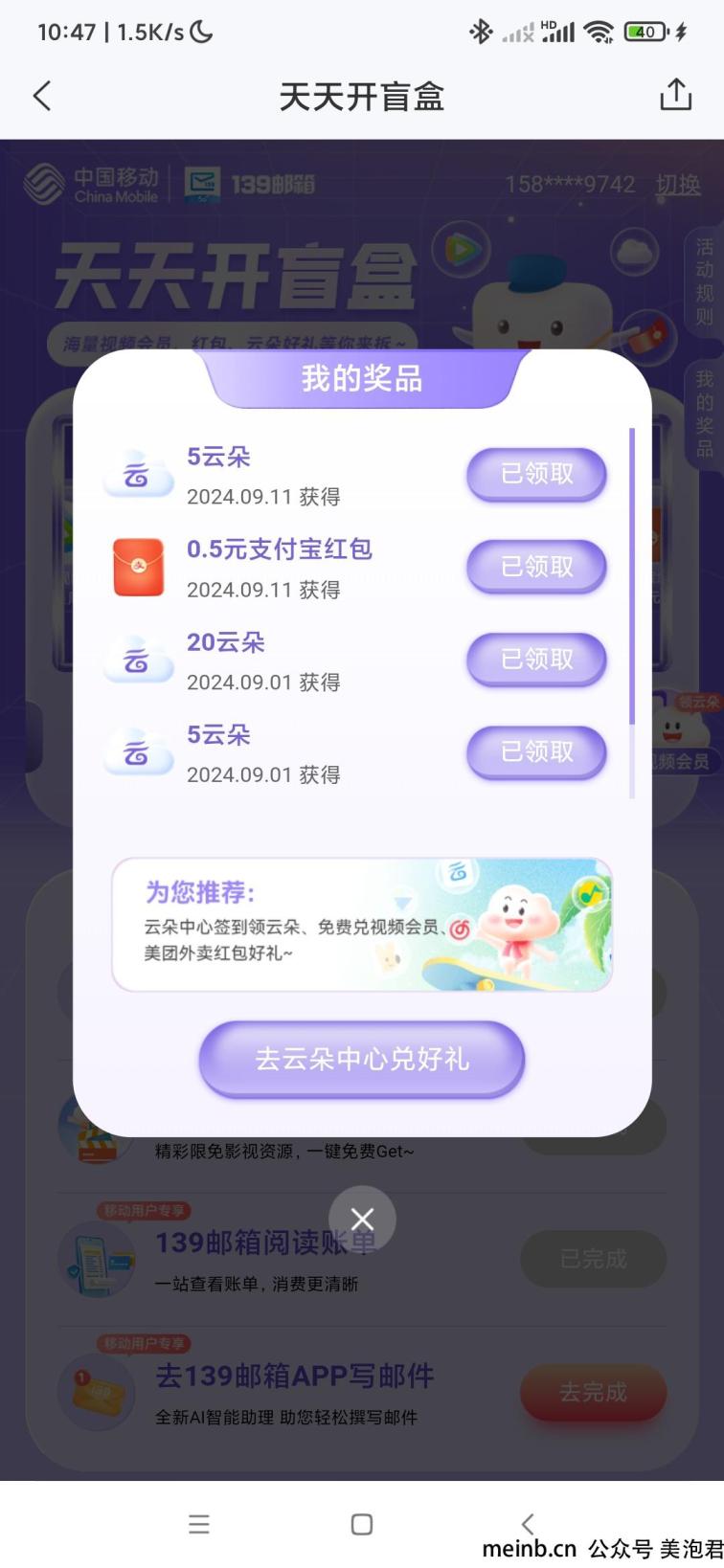
Task: Tap 已领取 next to 20云朵 prize
Action: [x=536, y=660]
